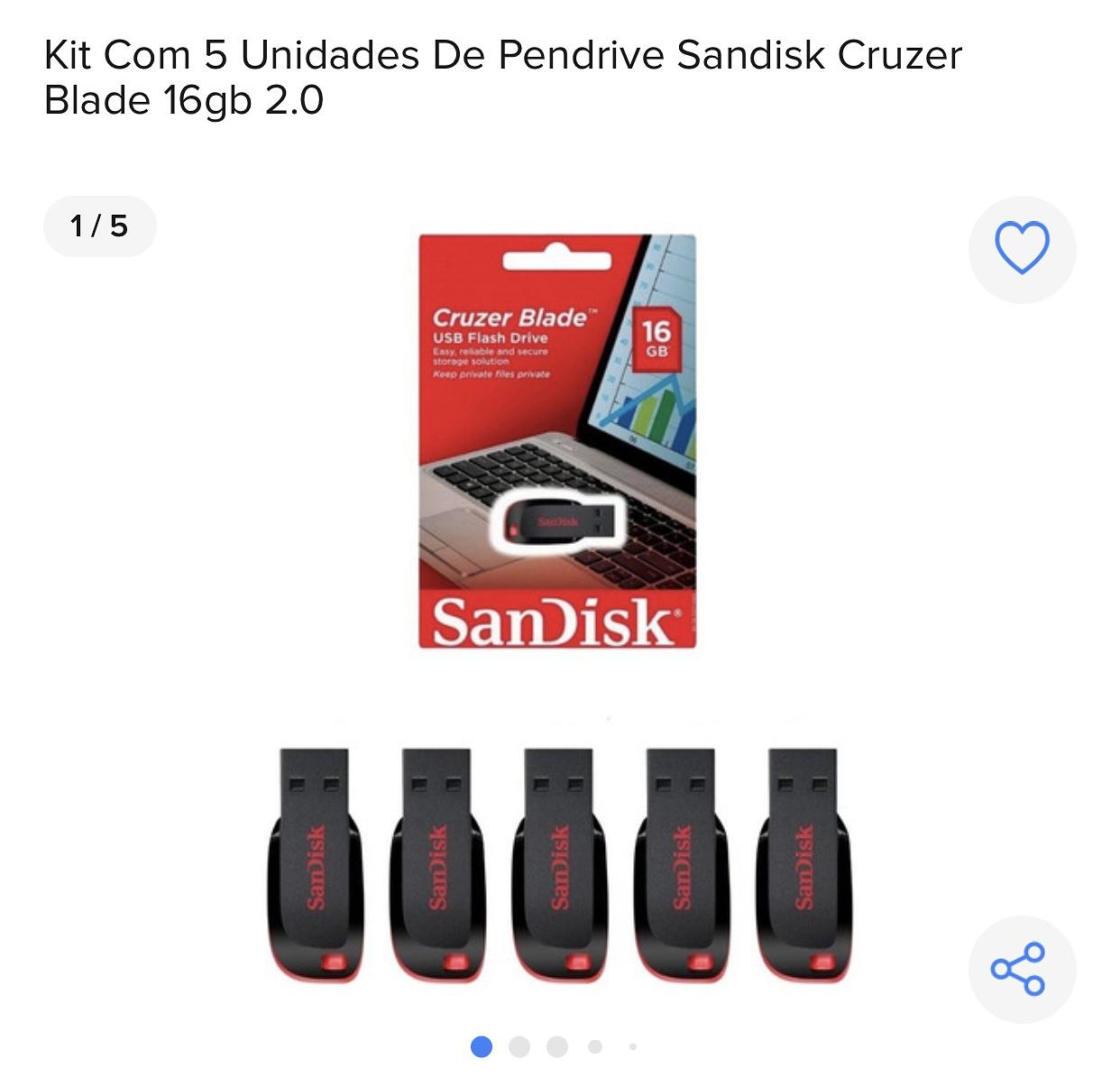Add this pendrive kit to favorites

point(1022,248)
